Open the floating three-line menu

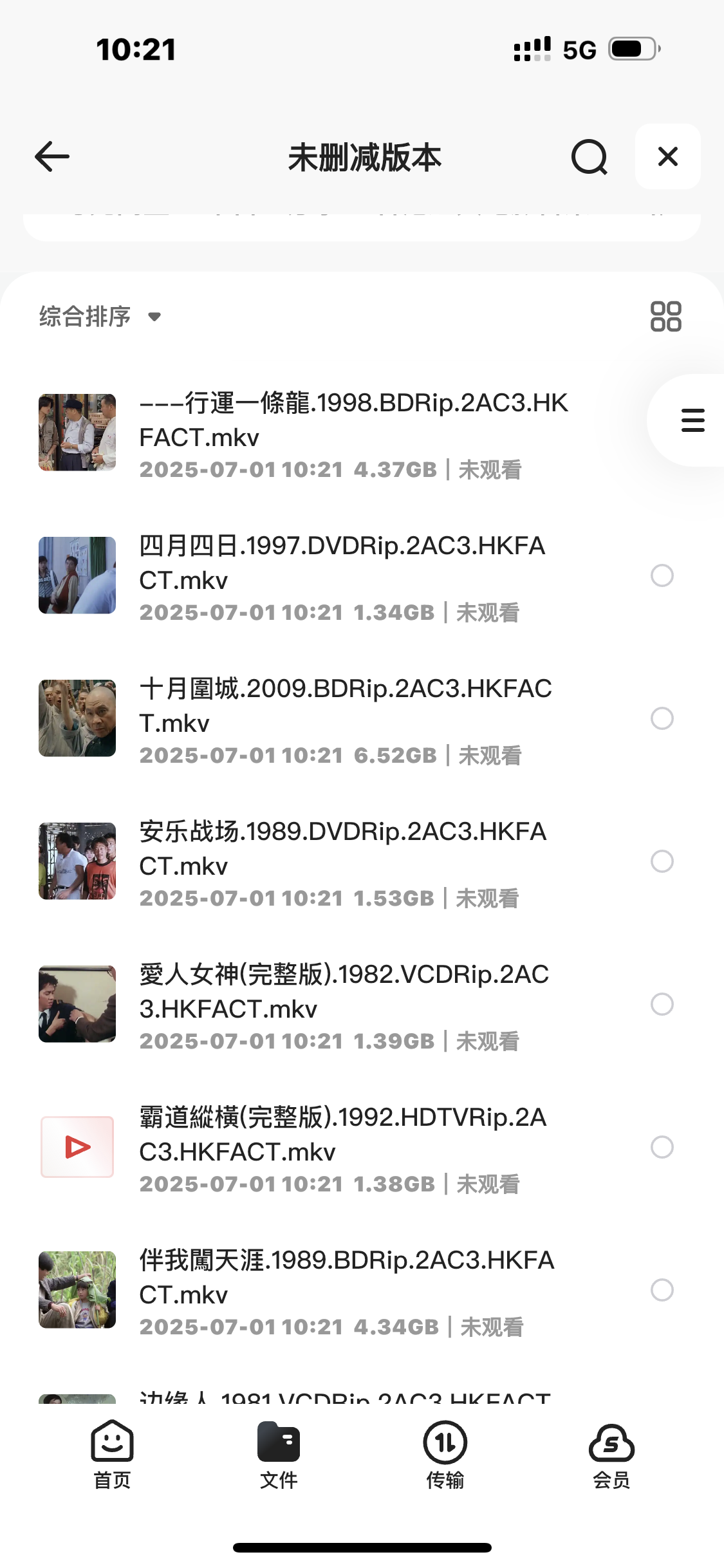[692, 420]
